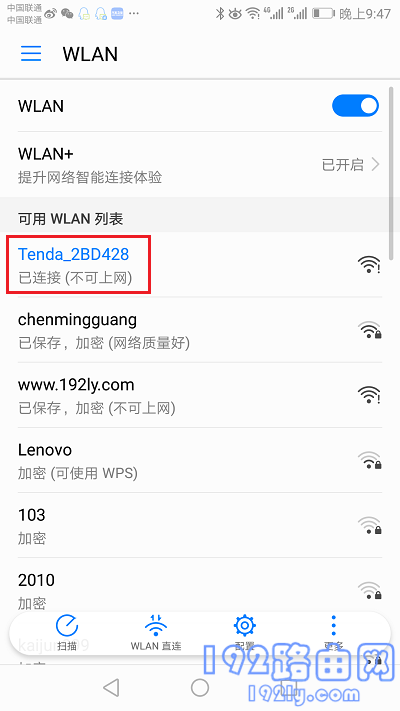Screen dimensions: 400x711
Task: Tap the system back button
Action: click(111, 687)
